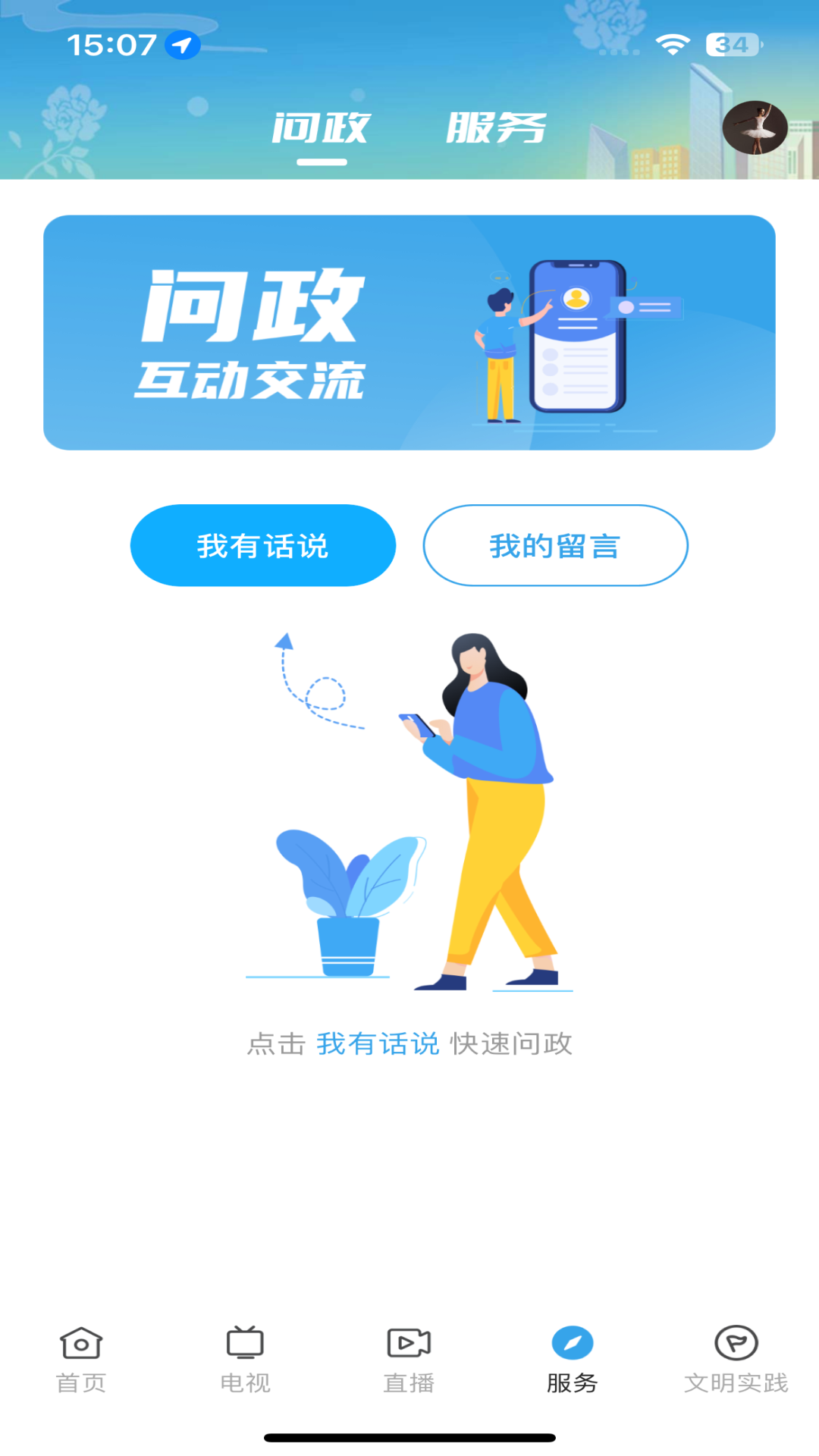Switch to the 服务 tab at top
819x1456 pixels.
click(497, 127)
